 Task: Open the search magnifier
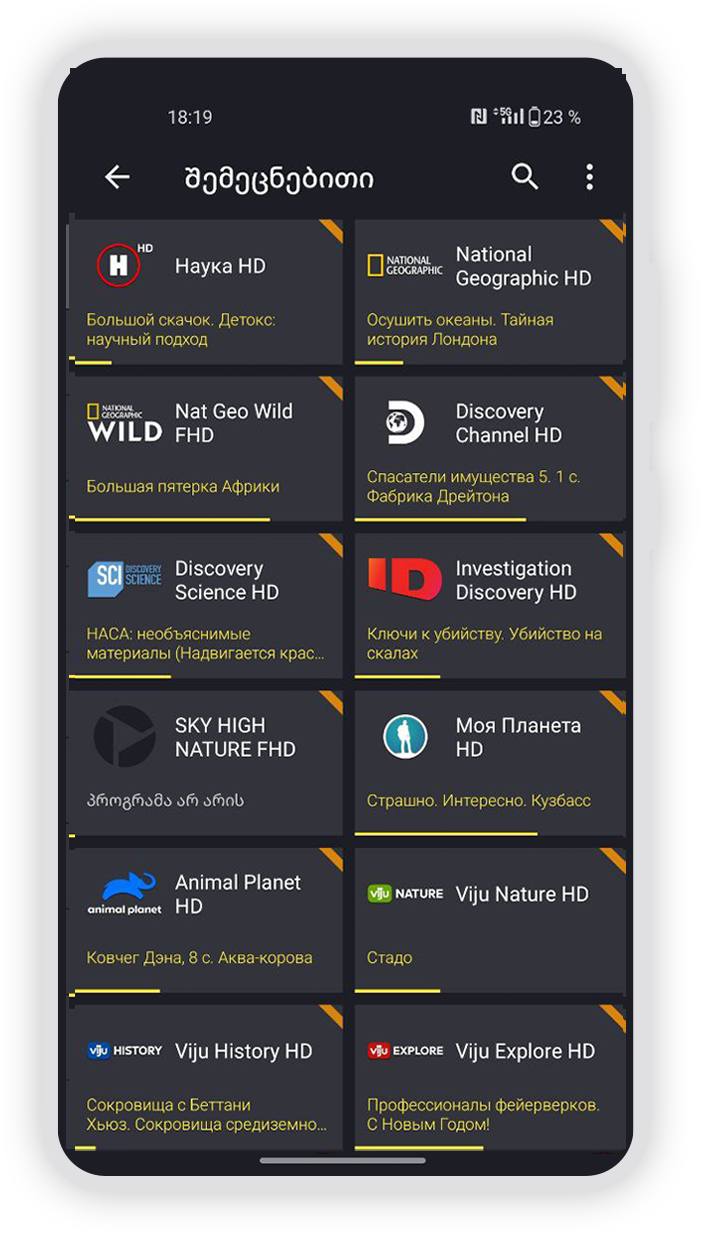[525, 177]
